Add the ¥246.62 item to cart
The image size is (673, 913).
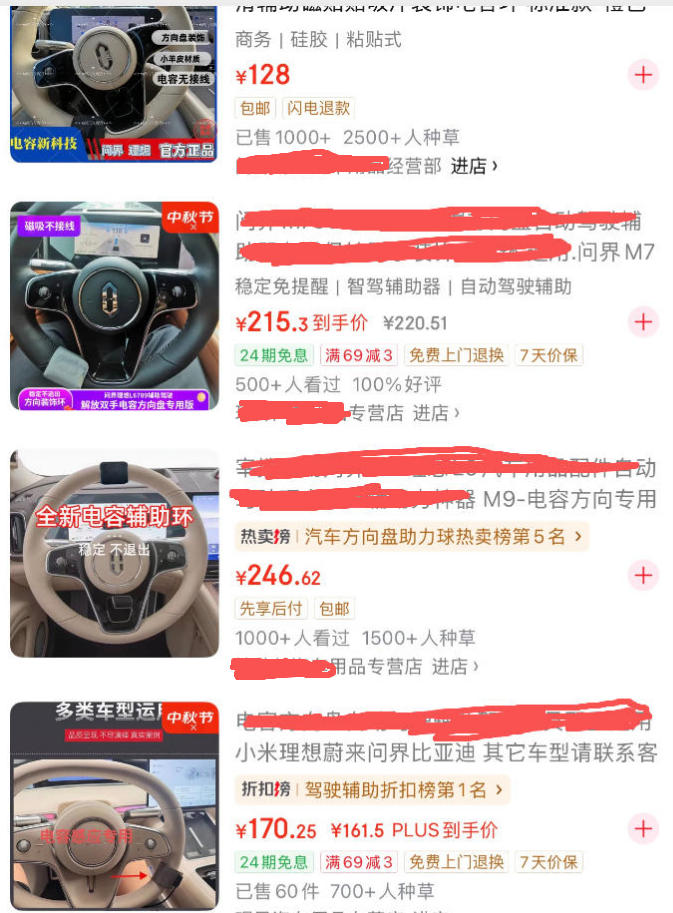click(x=643, y=575)
